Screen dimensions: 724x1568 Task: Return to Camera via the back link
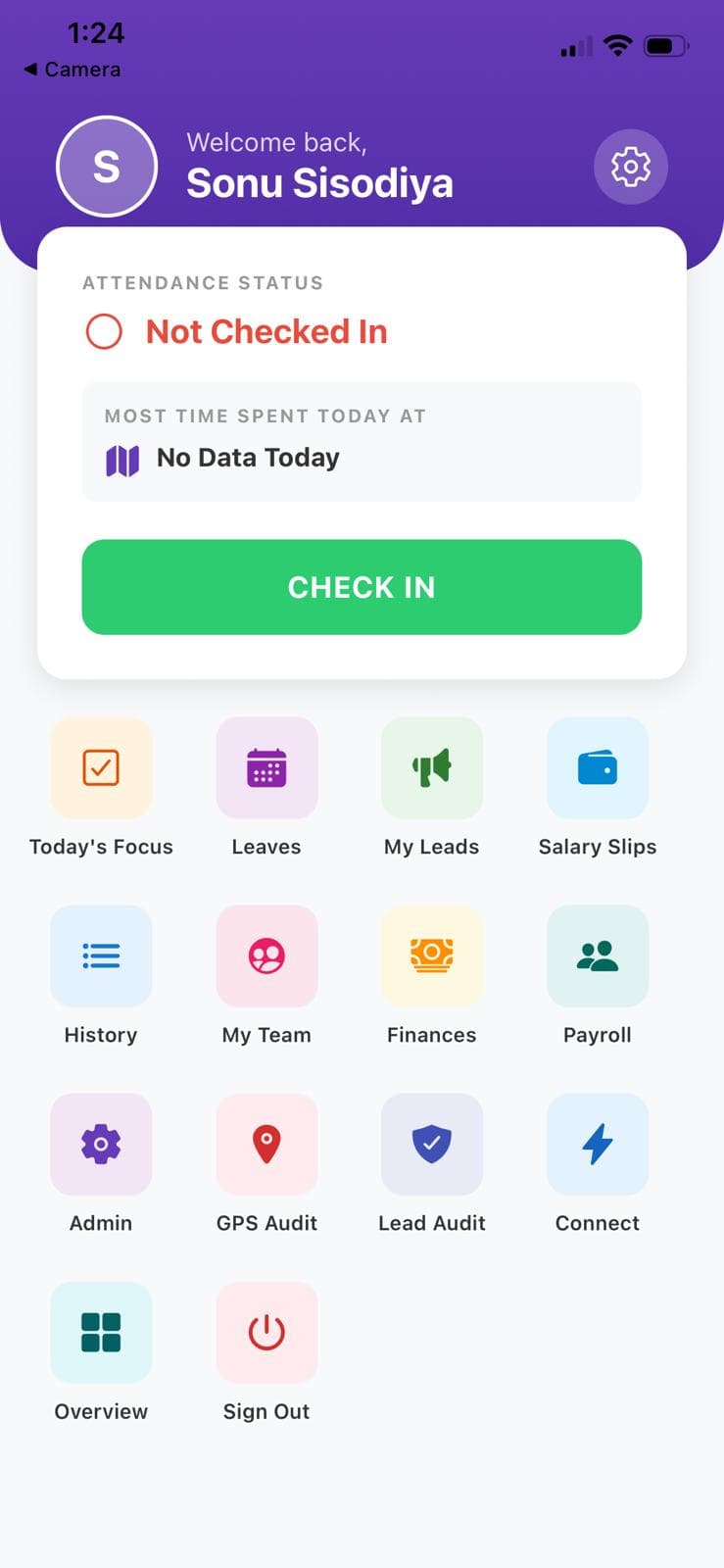[x=71, y=70]
